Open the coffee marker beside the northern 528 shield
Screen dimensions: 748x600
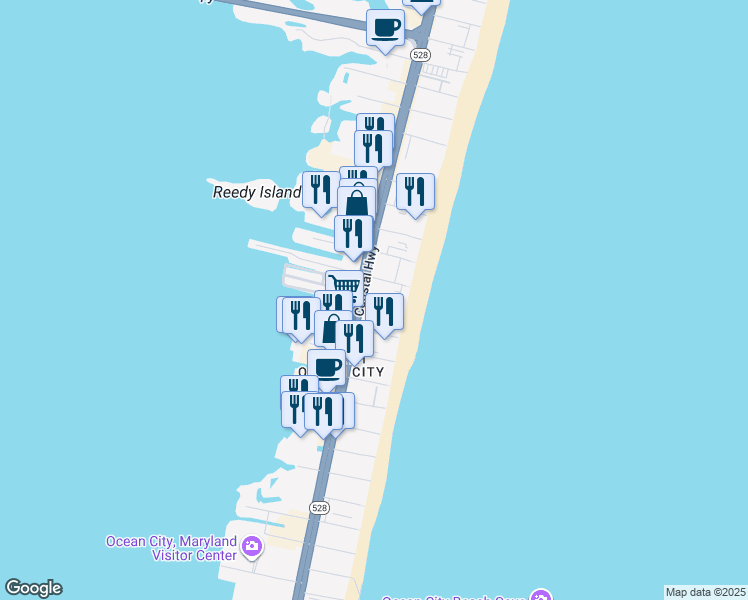(x=385, y=28)
